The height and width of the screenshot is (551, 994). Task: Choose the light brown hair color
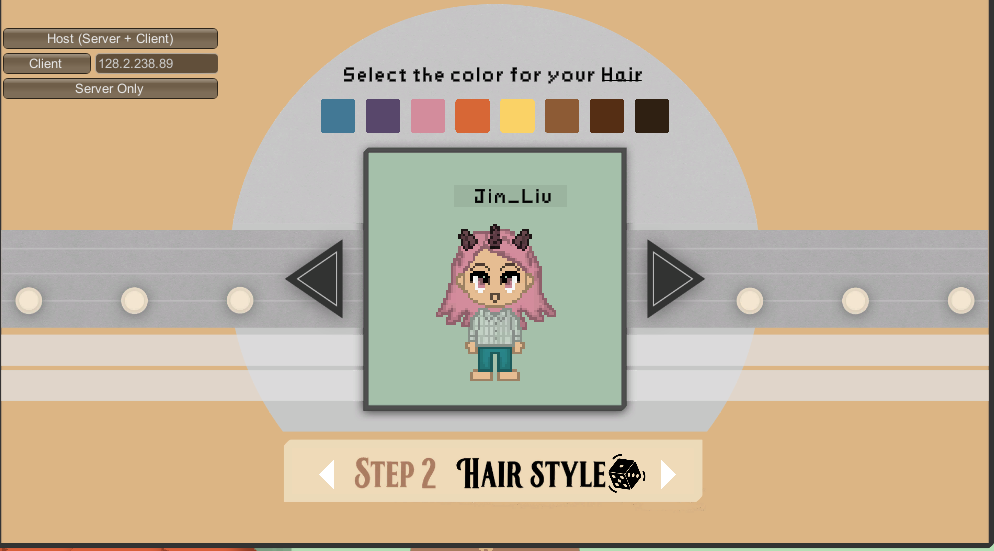coord(562,116)
